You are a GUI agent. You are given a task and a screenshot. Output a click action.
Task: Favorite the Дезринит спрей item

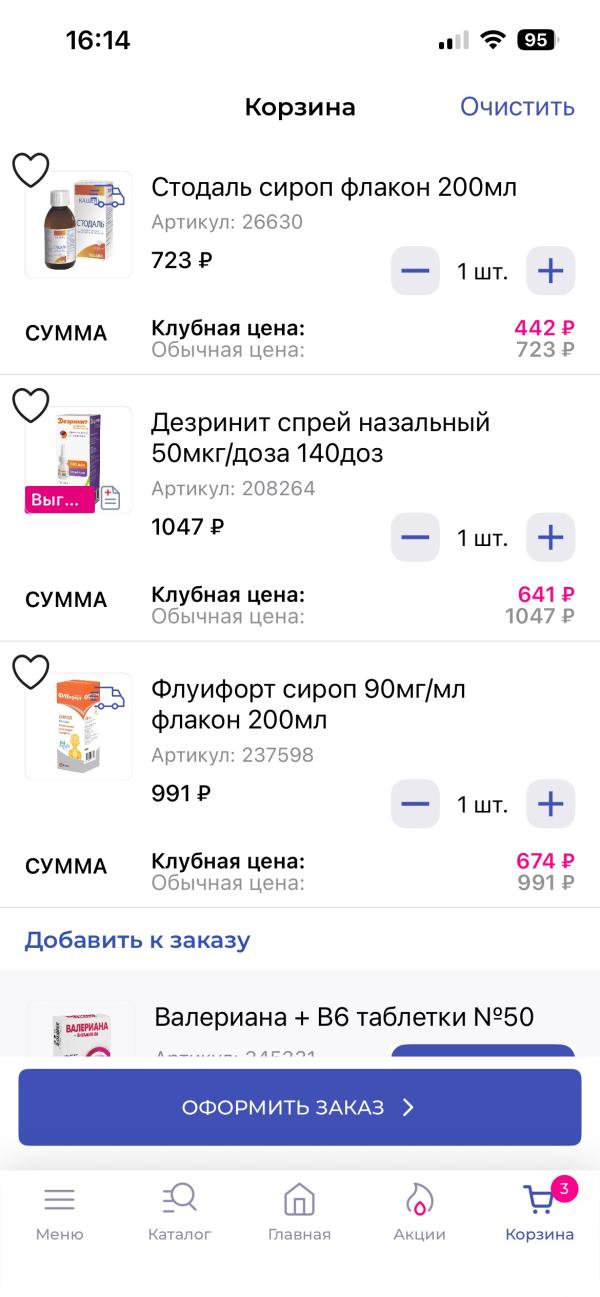pos(30,405)
